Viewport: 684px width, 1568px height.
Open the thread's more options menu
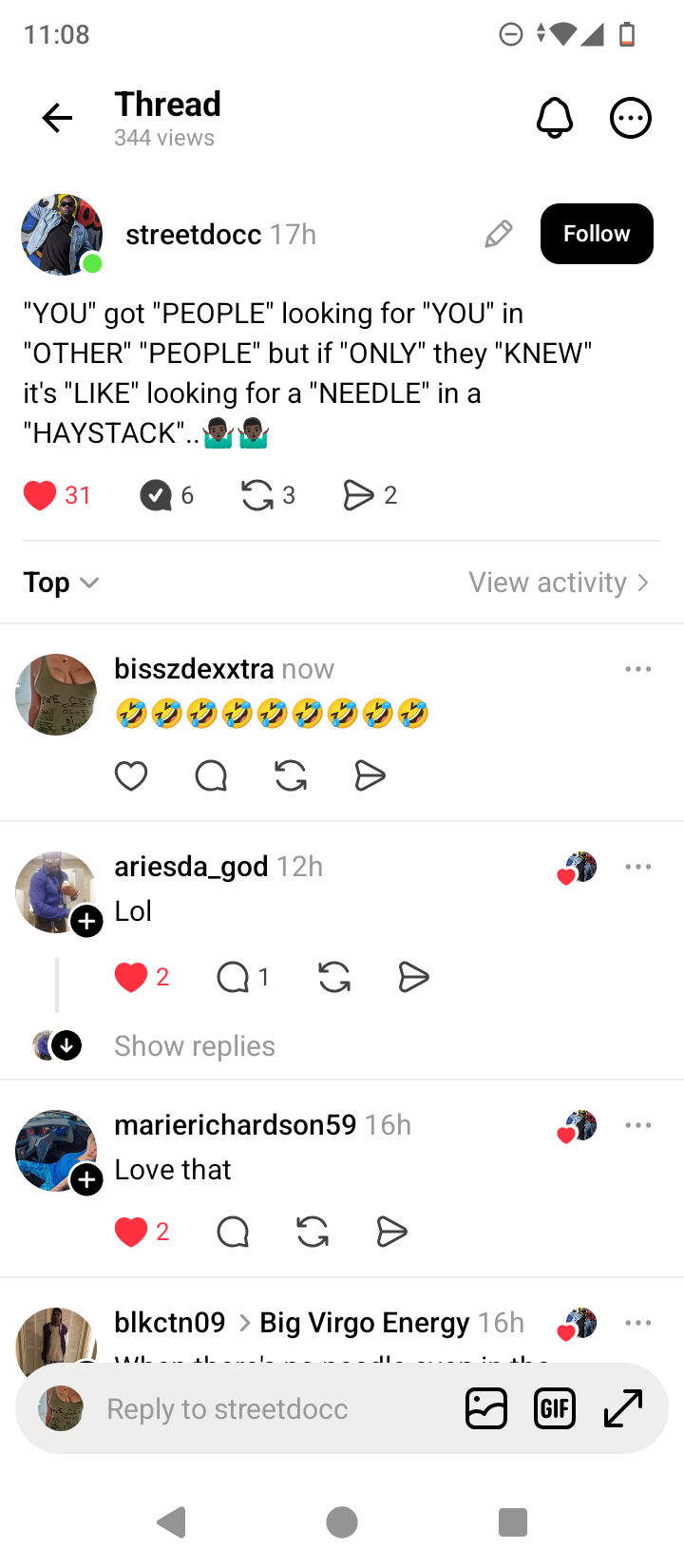tap(630, 118)
